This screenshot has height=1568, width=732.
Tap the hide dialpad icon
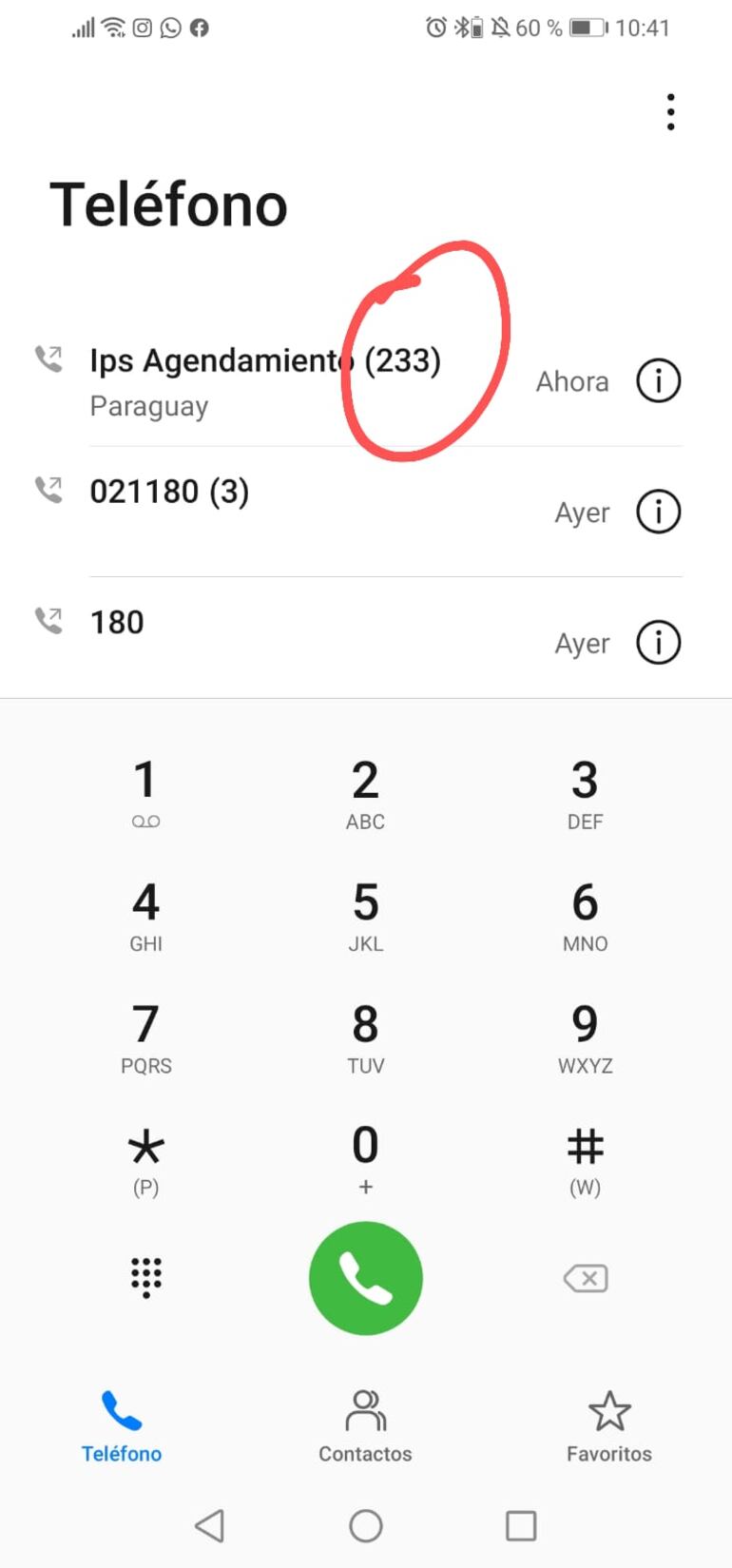pyautogui.click(x=144, y=1277)
